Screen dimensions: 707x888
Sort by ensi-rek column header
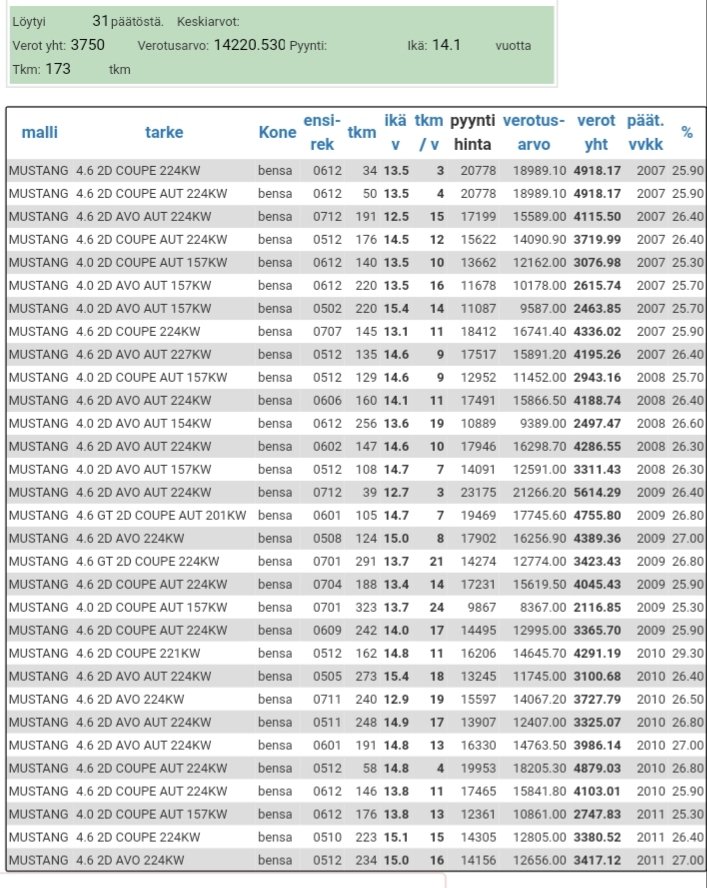(322, 132)
